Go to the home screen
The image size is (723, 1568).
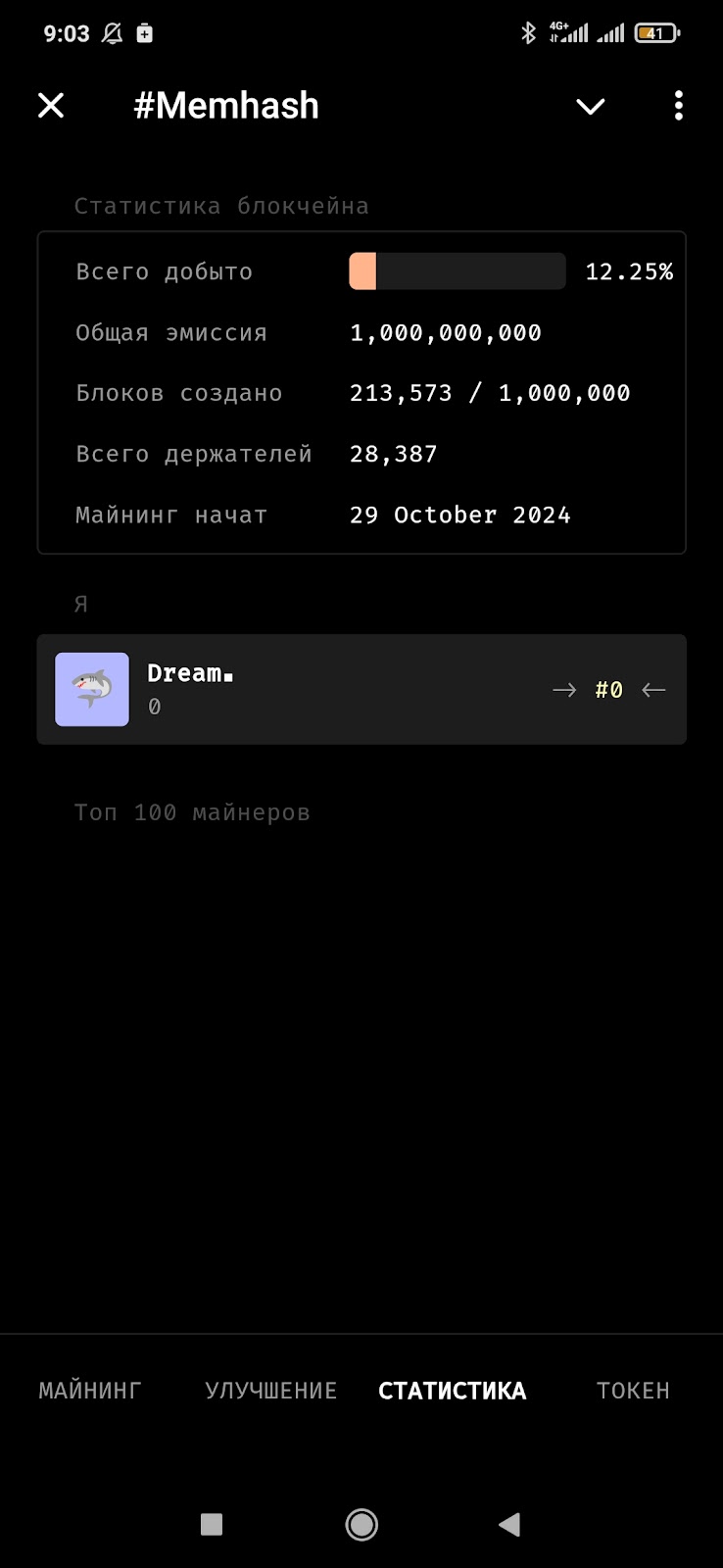361,1524
